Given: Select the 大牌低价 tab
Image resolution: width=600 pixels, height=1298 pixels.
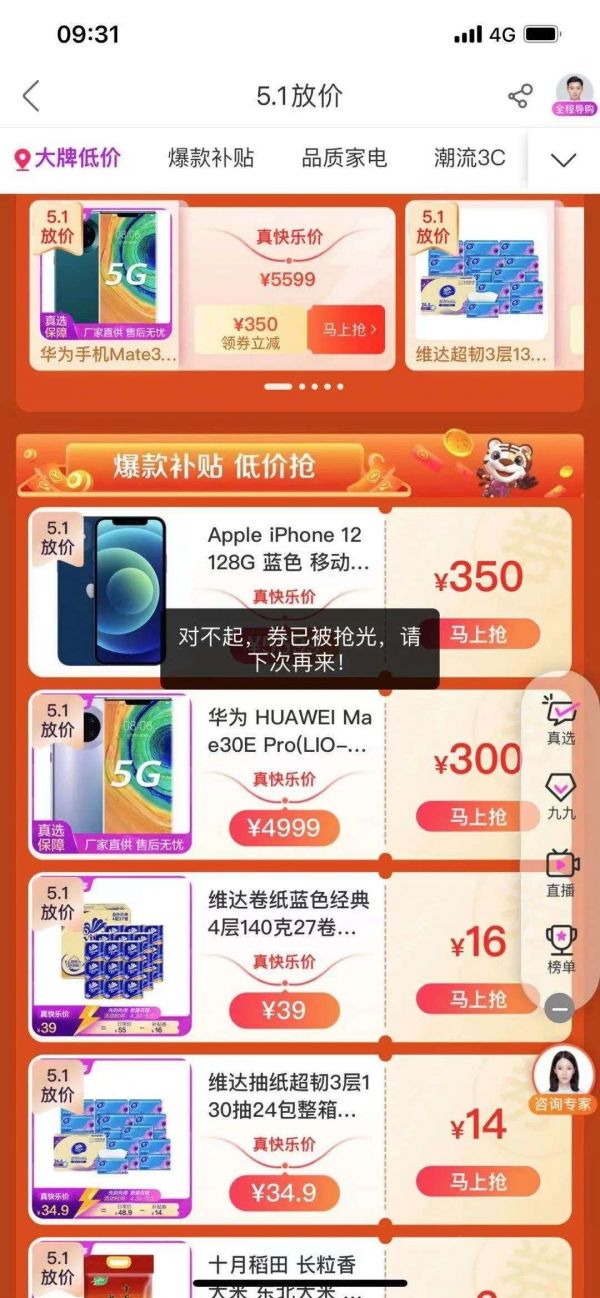Looking at the screenshot, I should coord(68,158).
